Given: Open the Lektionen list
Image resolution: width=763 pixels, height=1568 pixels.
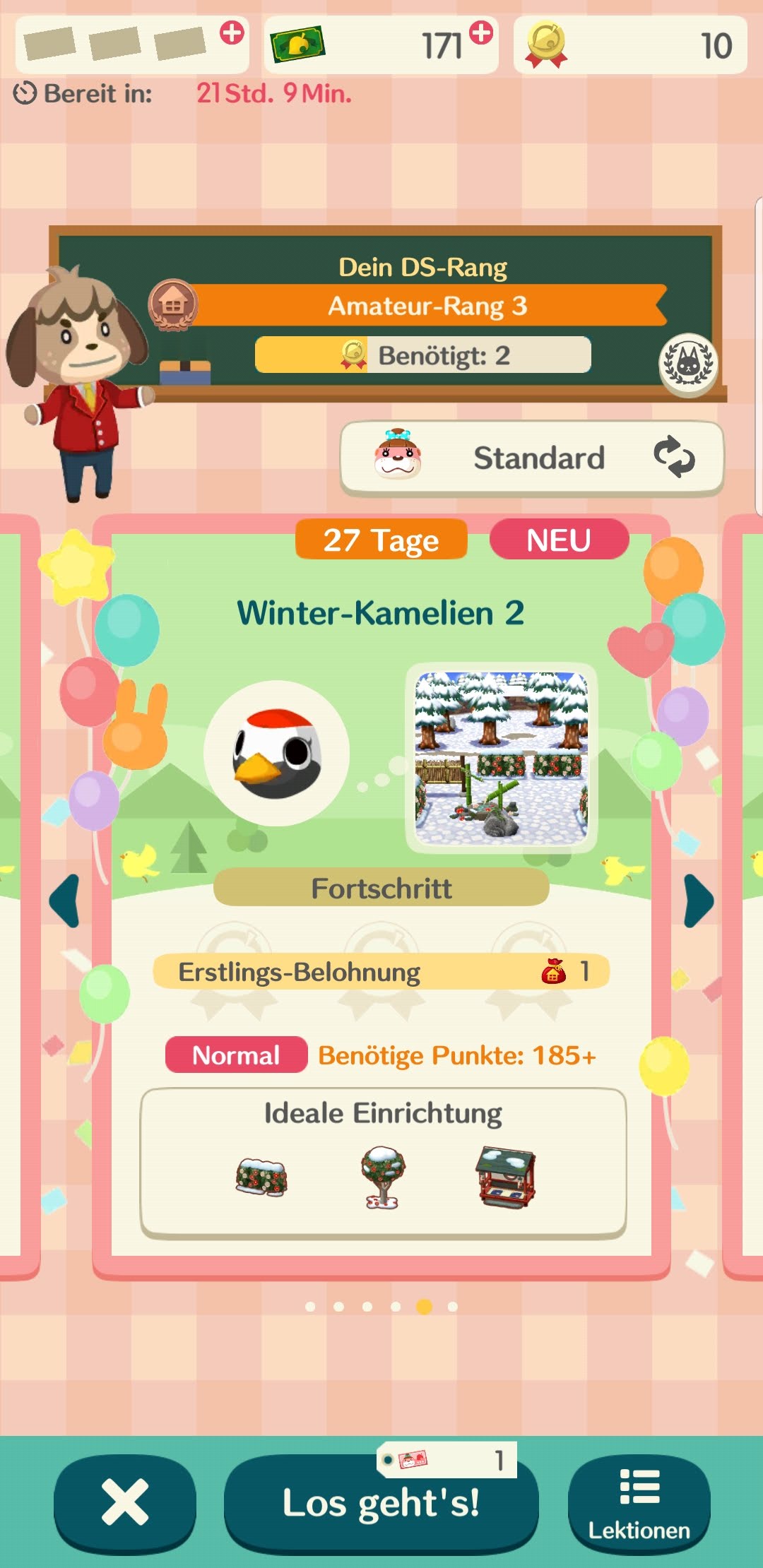Looking at the screenshot, I should (639, 1502).
